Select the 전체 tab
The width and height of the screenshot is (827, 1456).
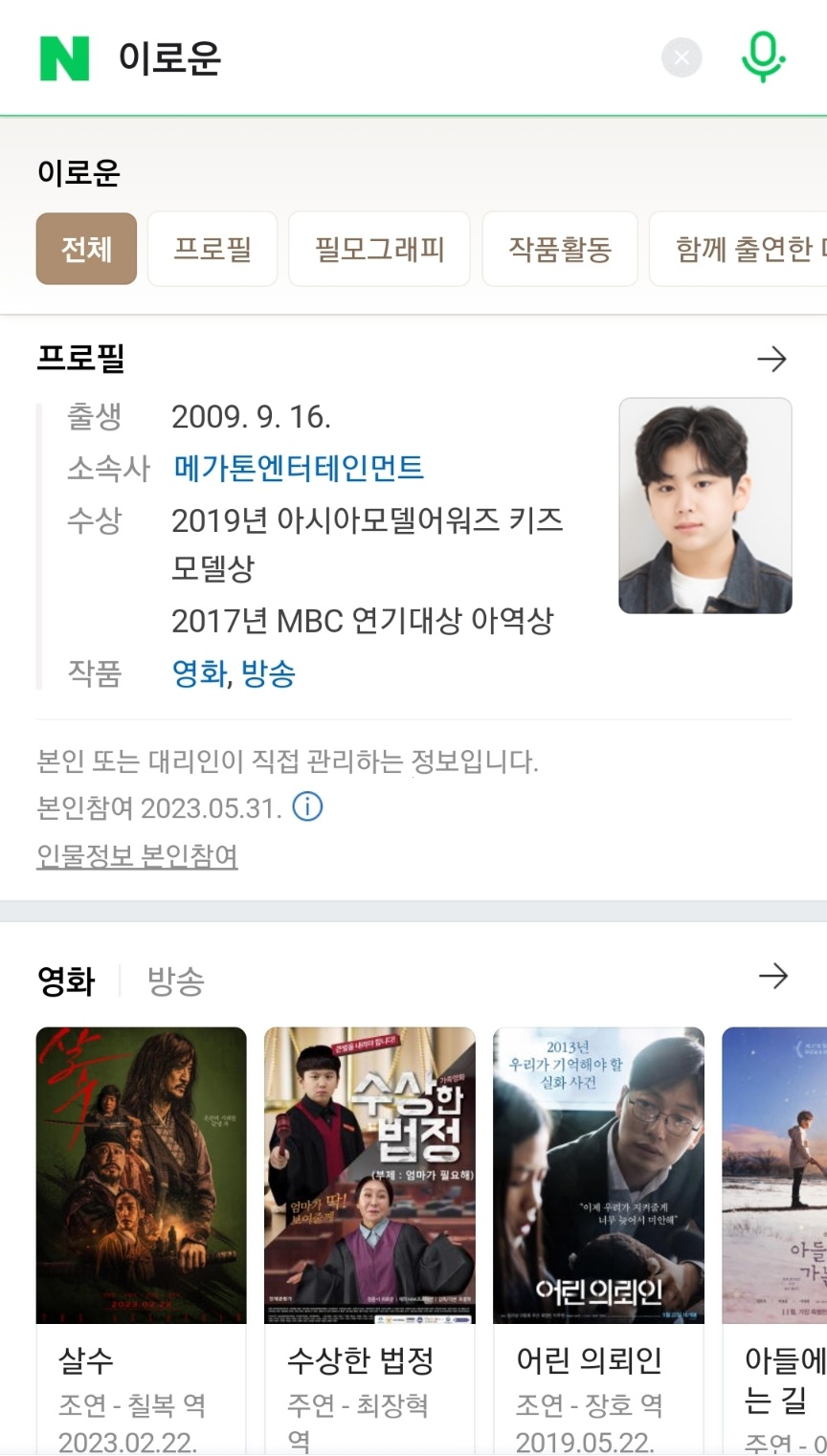86,250
